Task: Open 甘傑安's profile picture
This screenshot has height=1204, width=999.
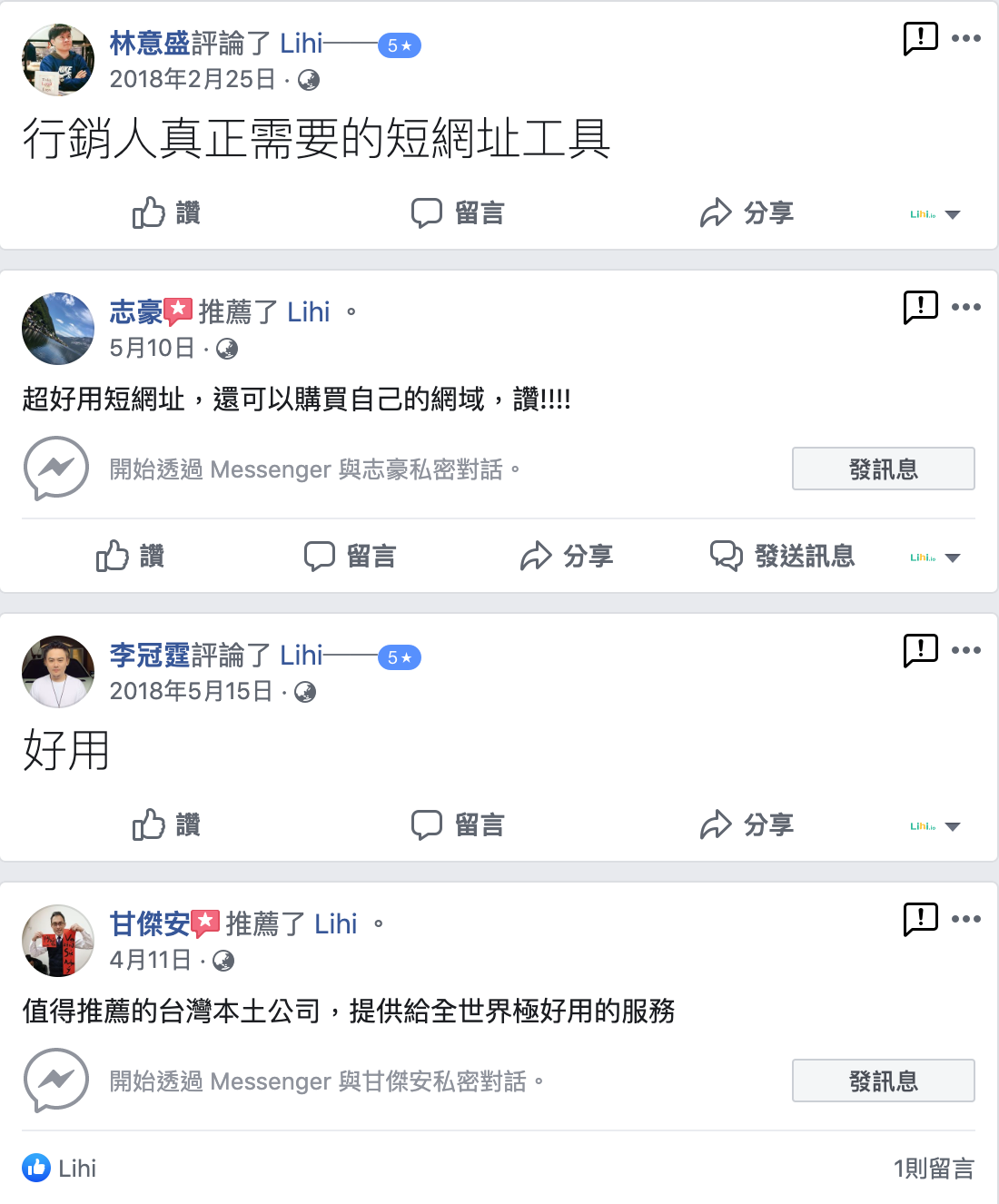Action: coord(58,941)
